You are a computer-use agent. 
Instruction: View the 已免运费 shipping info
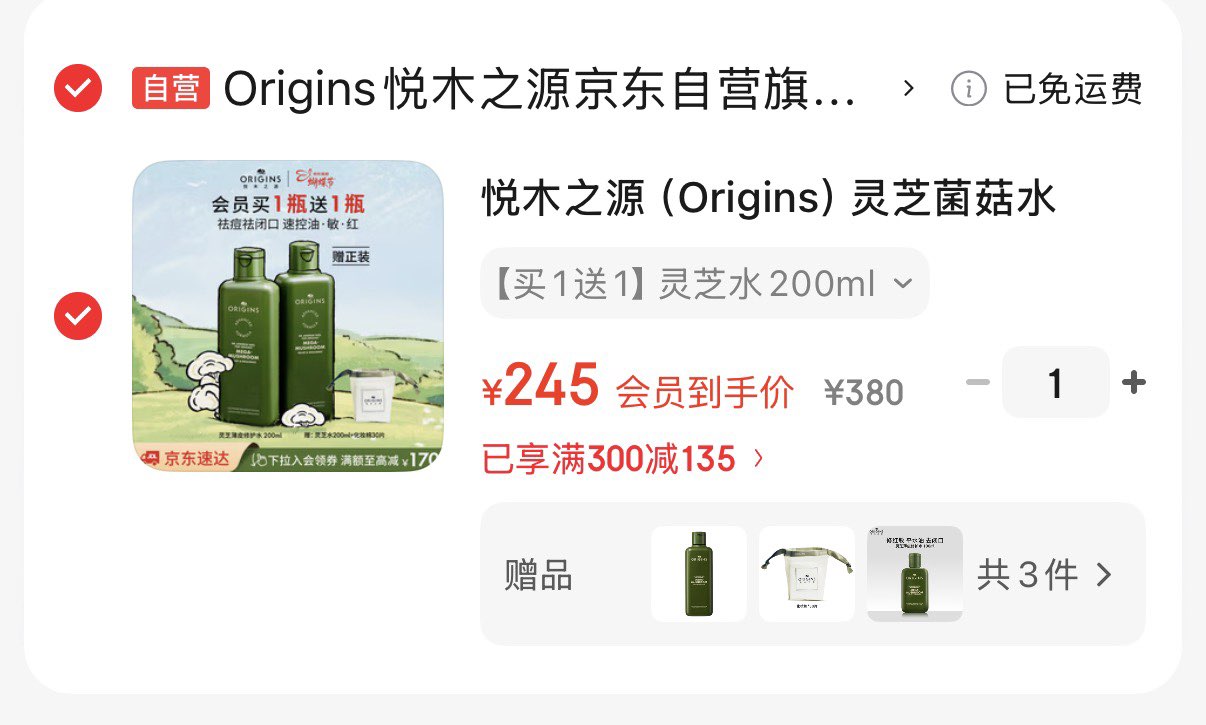point(1047,89)
